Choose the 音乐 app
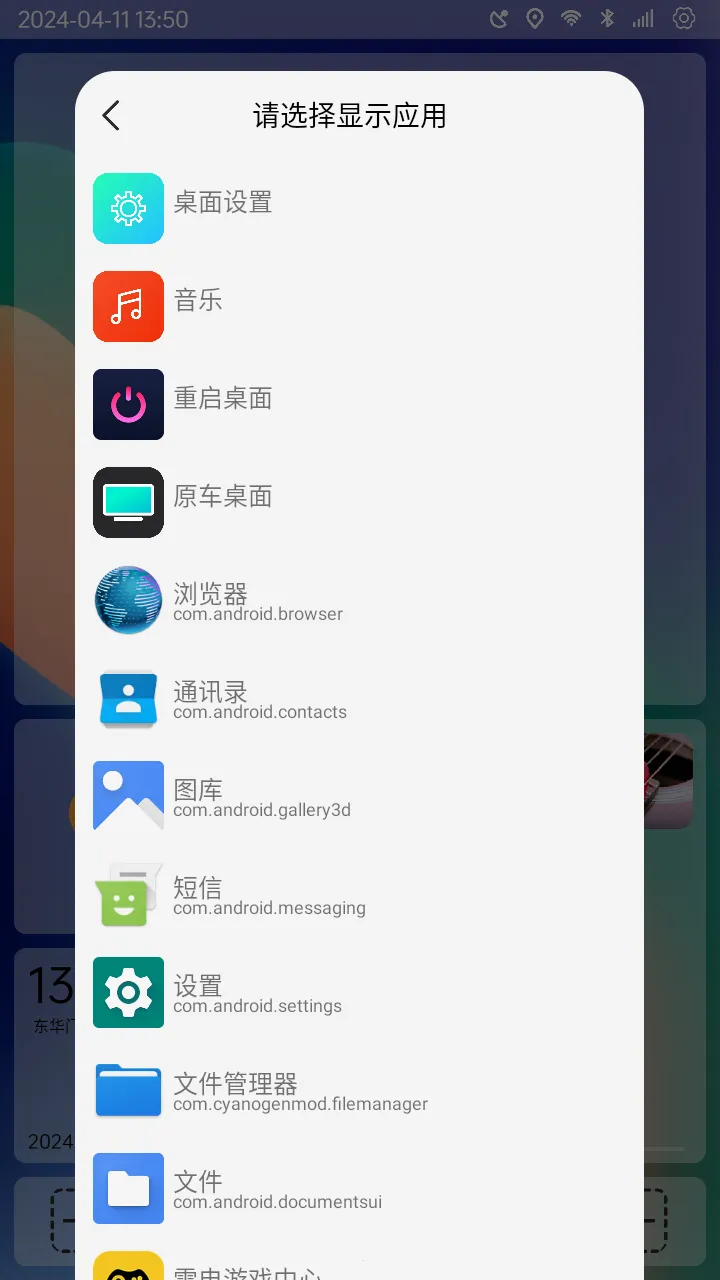Image resolution: width=720 pixels, height=1280 pixels. [198, 302]
